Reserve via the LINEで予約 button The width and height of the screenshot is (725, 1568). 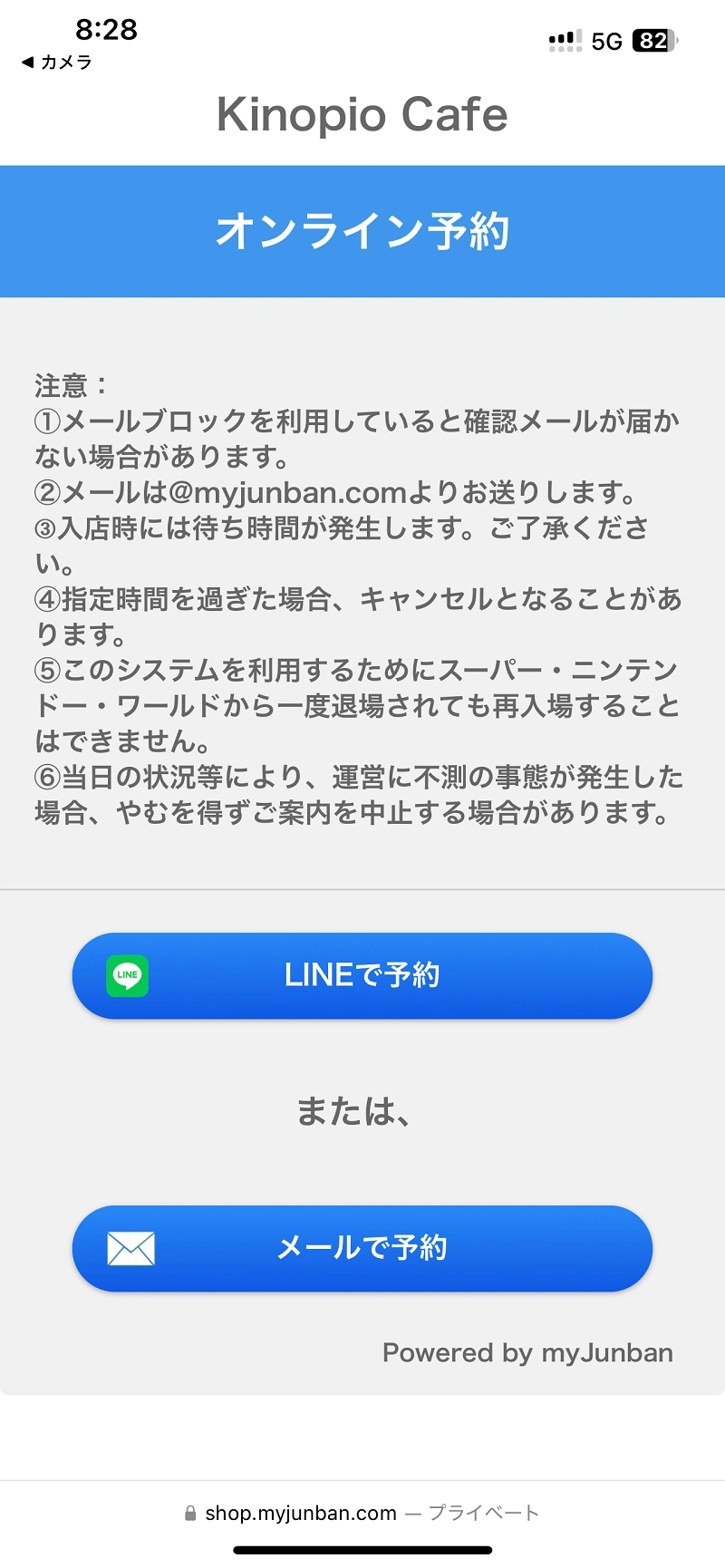[x=362, y=975]
